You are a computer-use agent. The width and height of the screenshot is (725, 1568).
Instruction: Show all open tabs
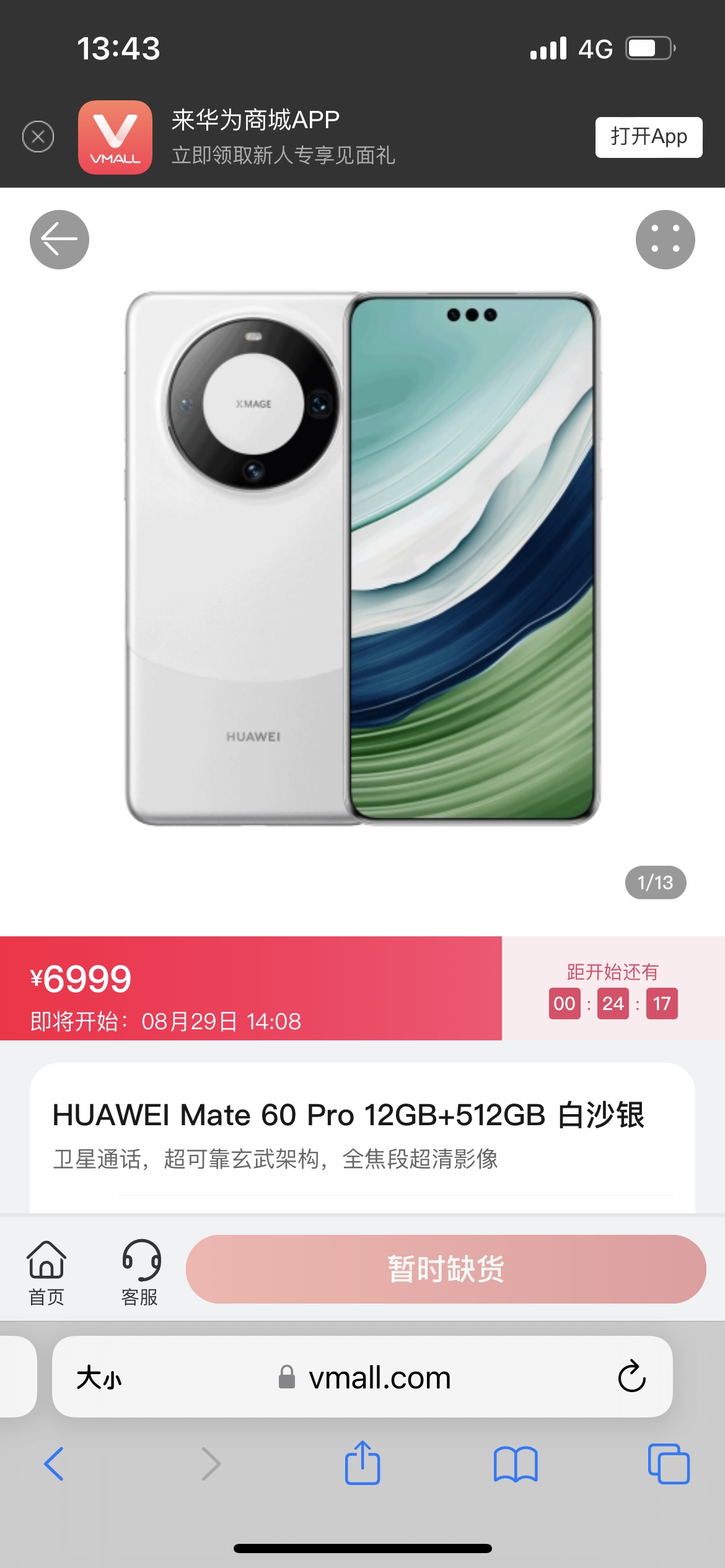(668, 1464)
